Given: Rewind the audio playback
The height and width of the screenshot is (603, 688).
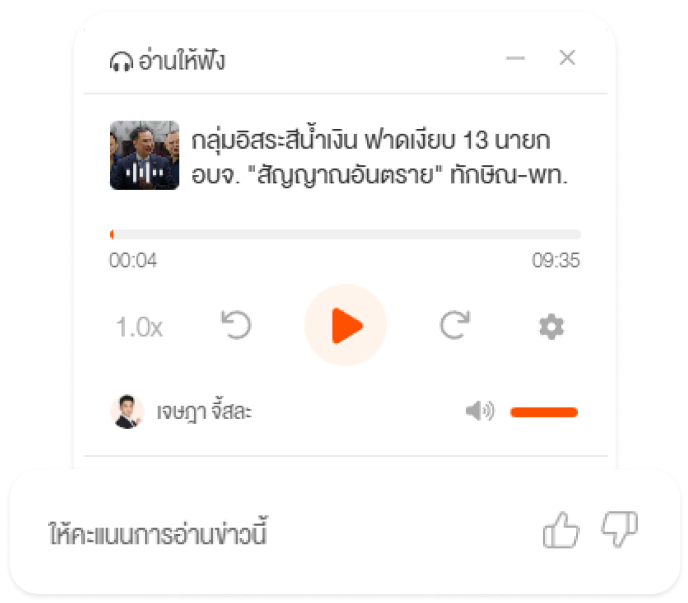Looking at the screenshot, I should pyautogui.click(x=236, y=326).
